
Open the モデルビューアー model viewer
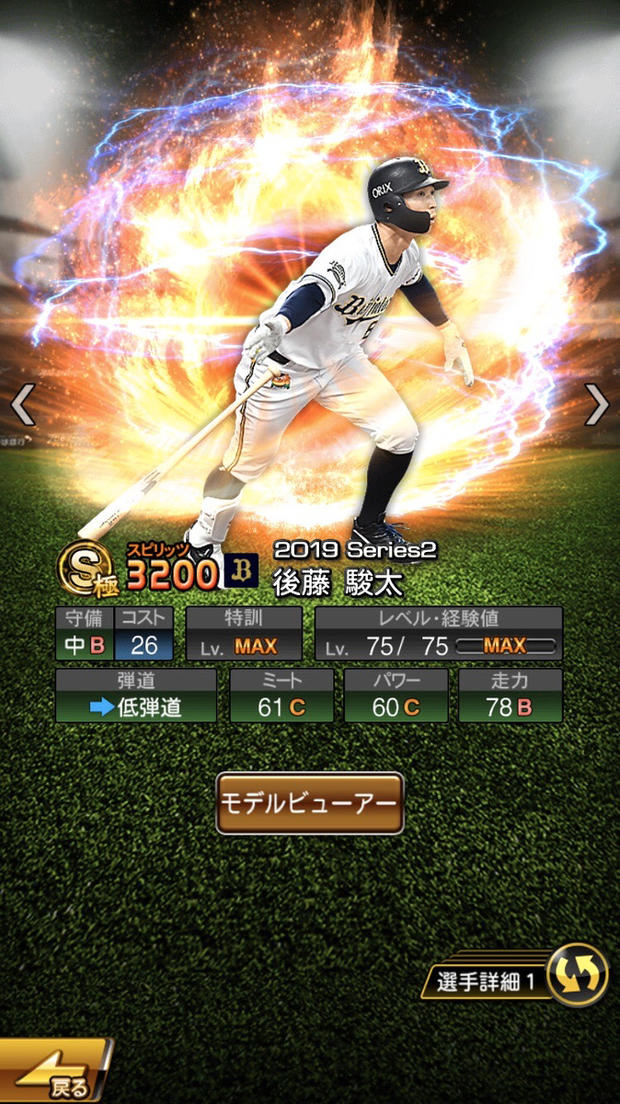tap(310, 803)
